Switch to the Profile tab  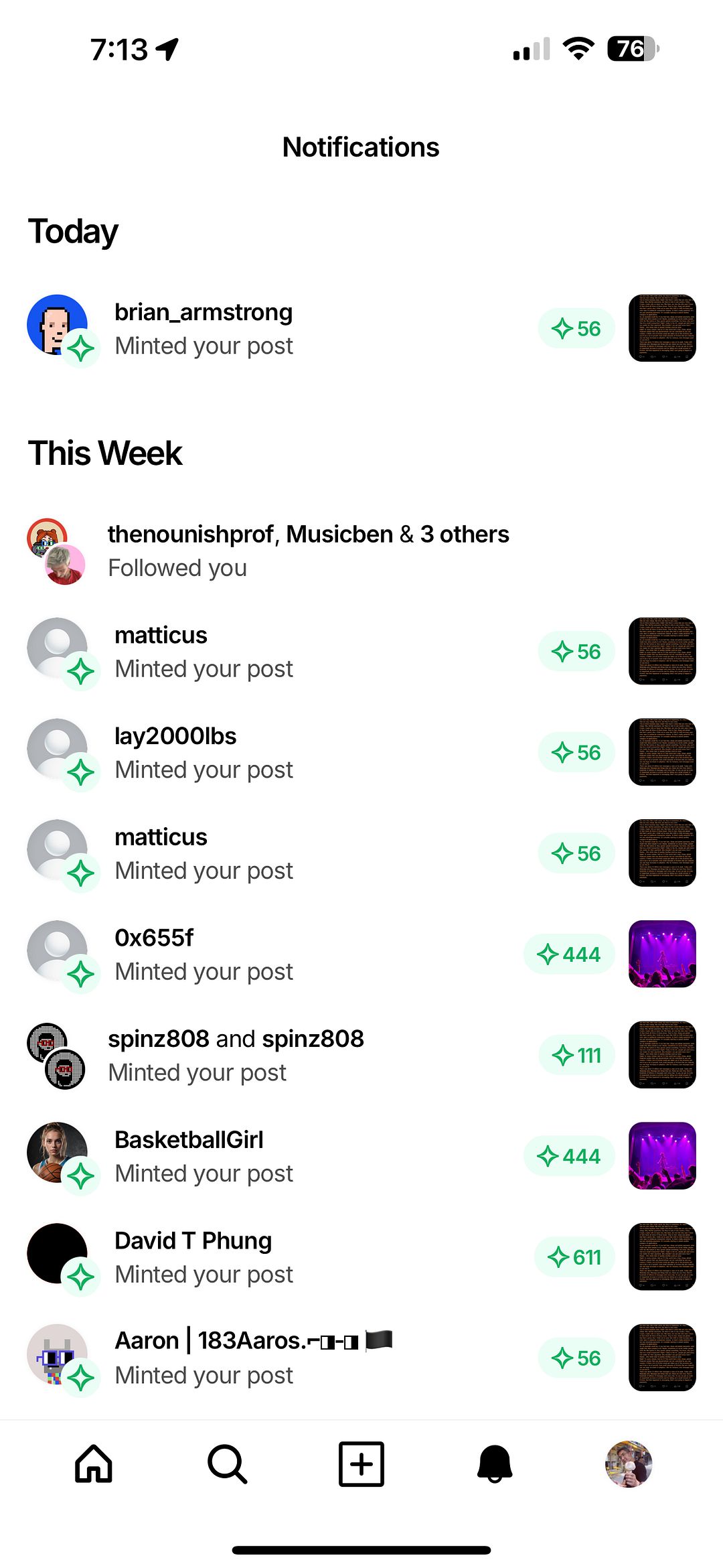(x=629, y=1464)
